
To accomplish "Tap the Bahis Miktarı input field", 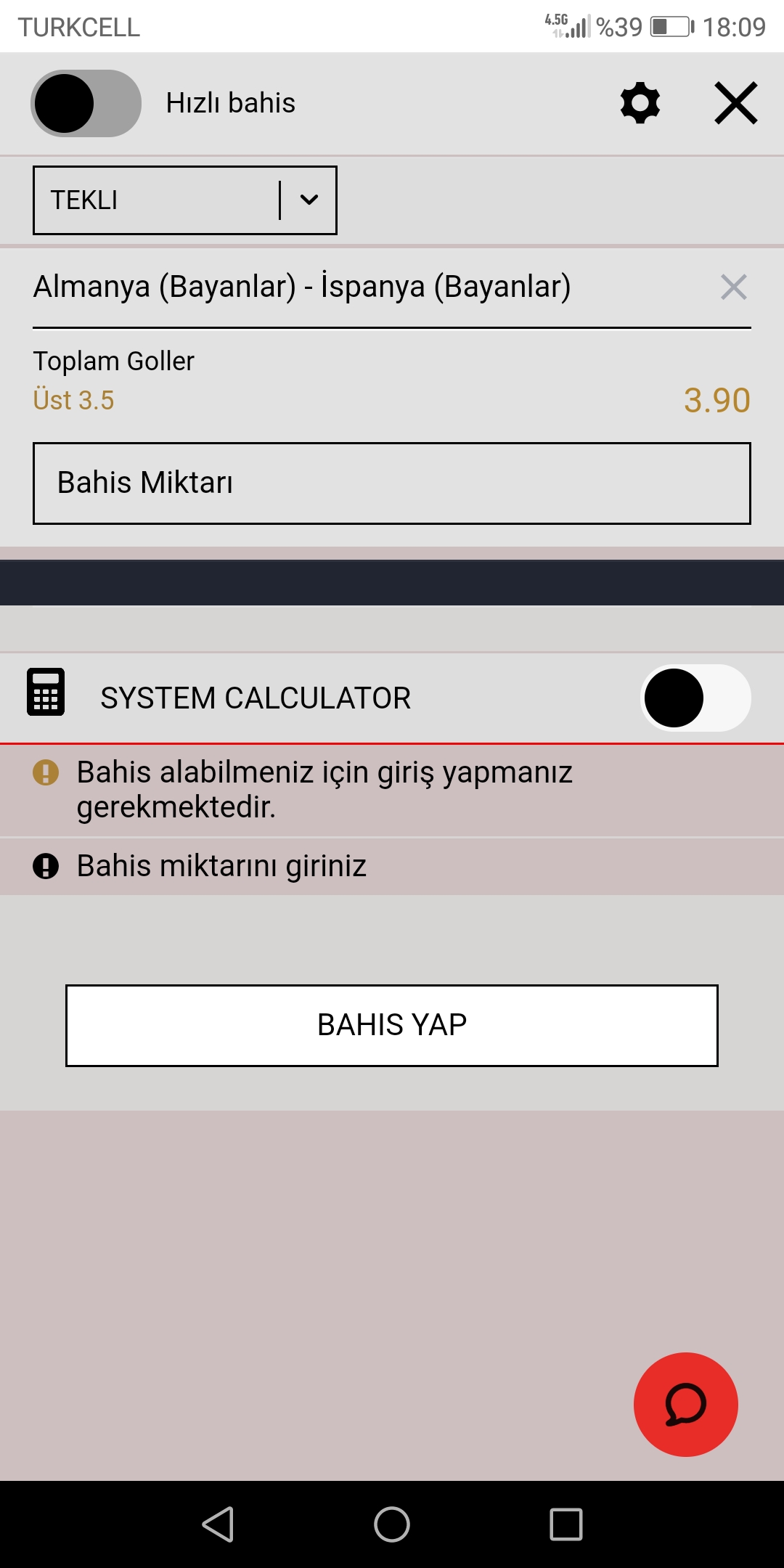I will [x=392, y=483].
